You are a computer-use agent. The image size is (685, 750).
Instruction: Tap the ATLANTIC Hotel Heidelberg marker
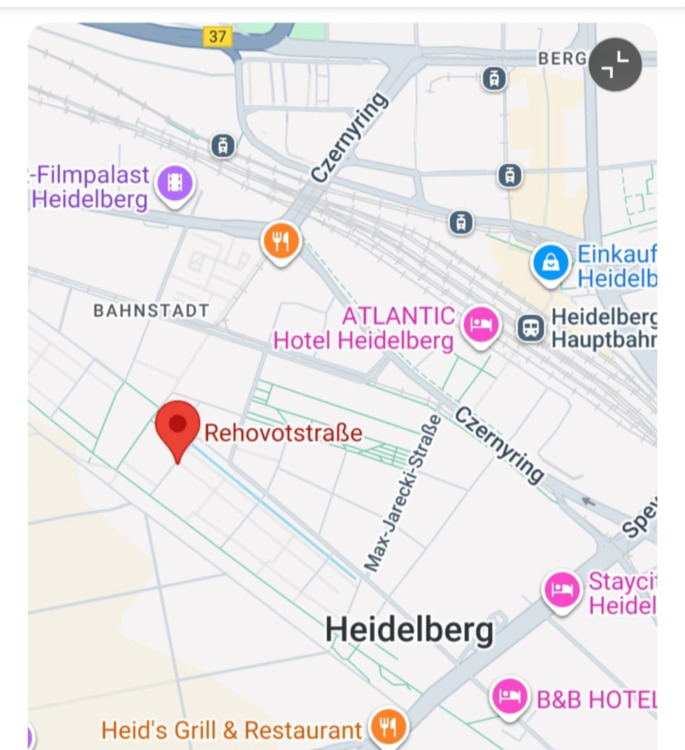click(482, 326)
